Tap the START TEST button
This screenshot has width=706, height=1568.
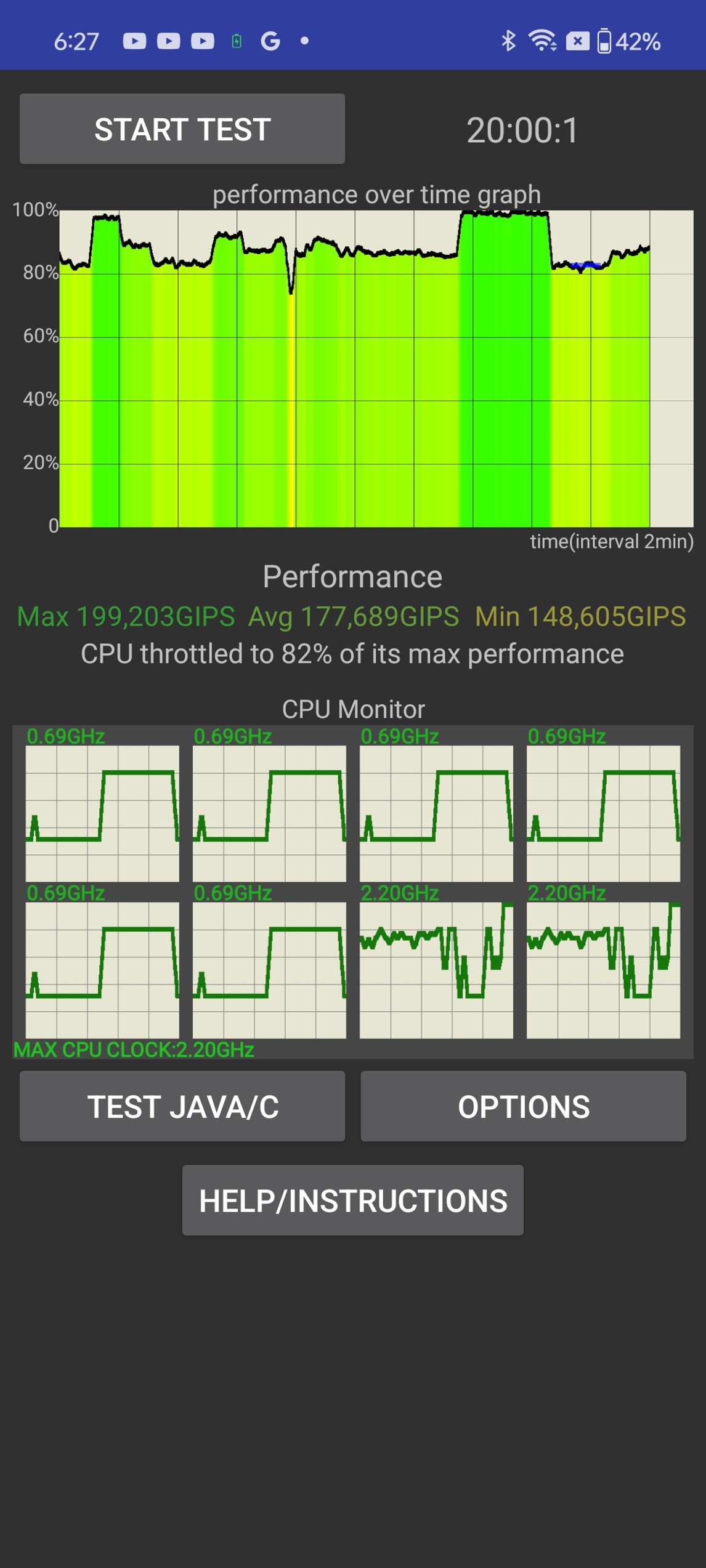click(x=182, y=129)
